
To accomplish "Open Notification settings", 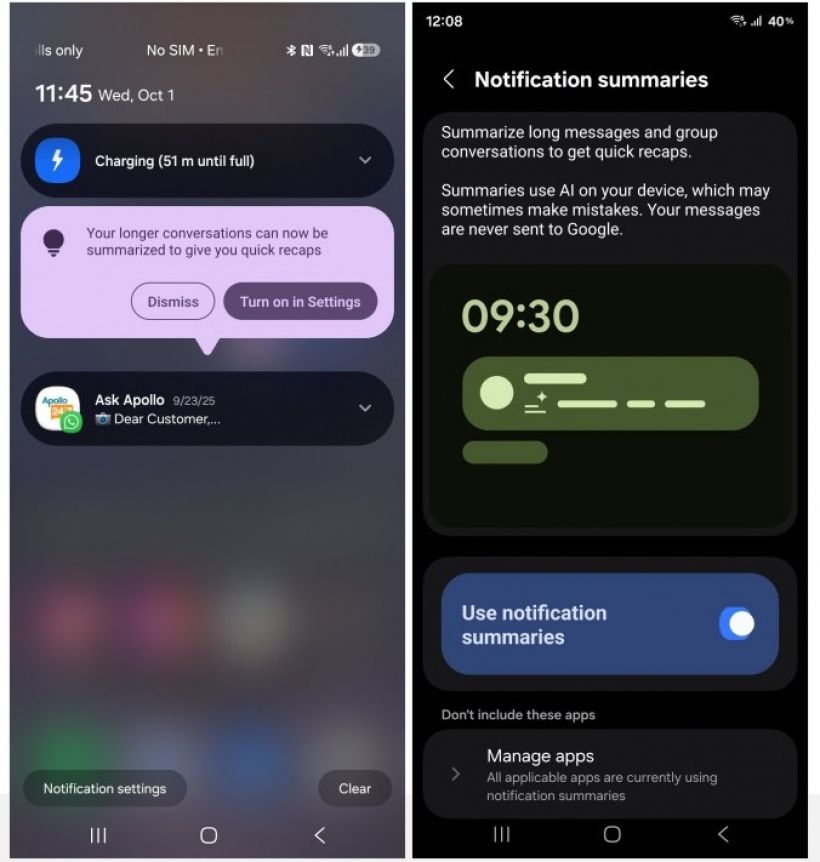I will click(105, 788).
